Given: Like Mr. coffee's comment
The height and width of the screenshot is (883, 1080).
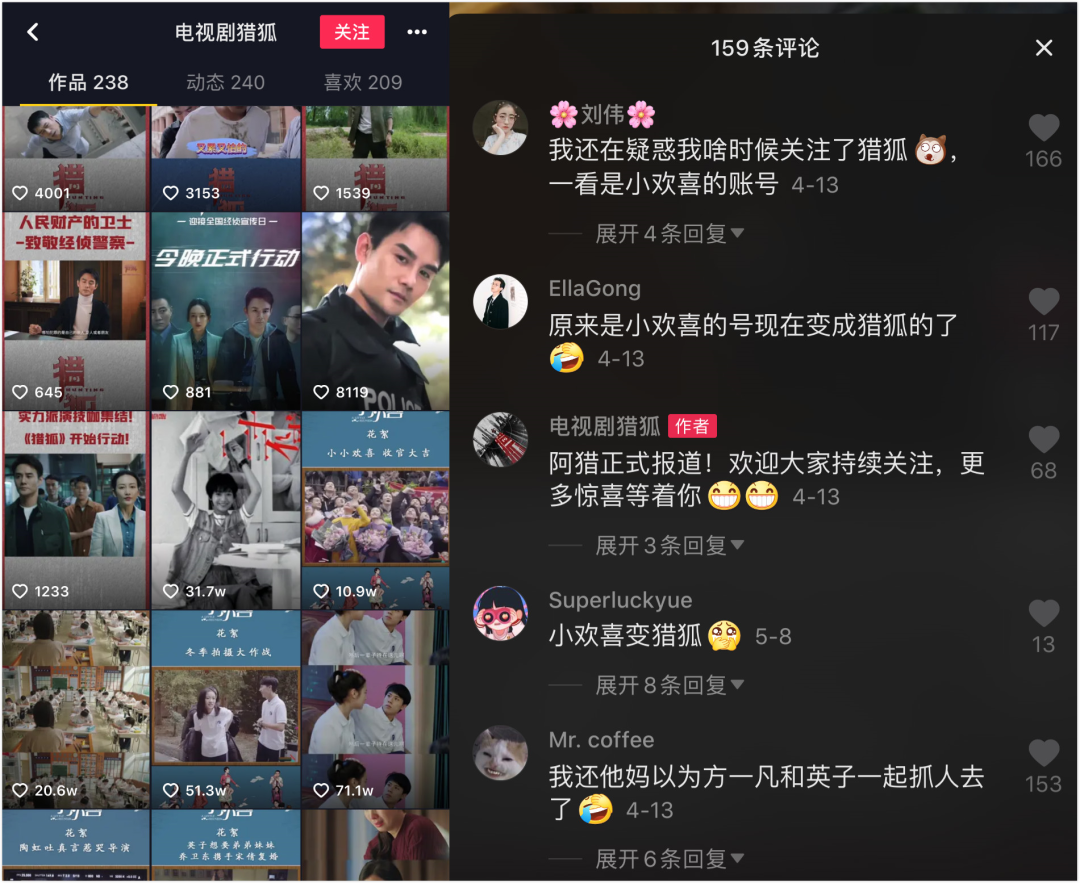Looking at the screenshot, I should point(1043,753).
